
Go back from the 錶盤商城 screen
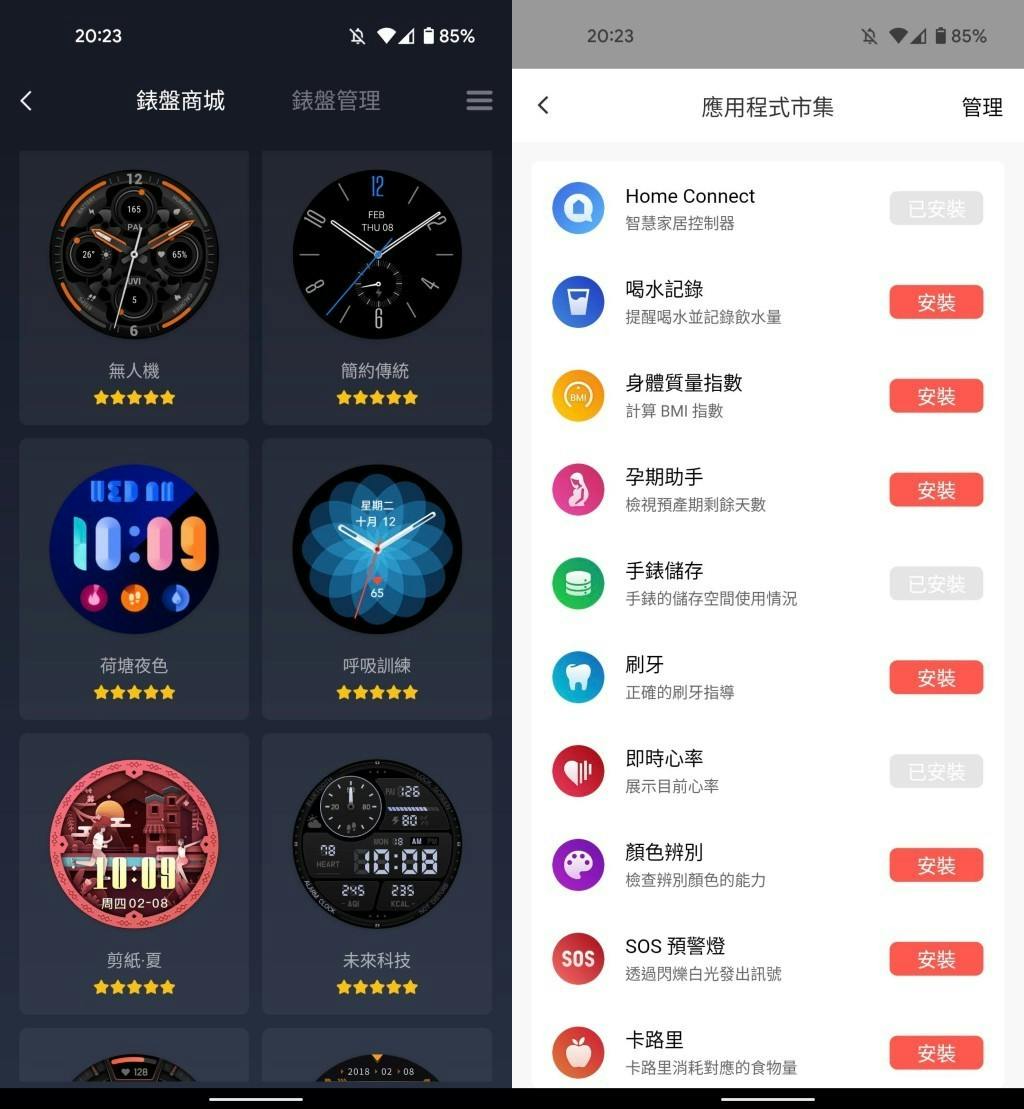[27, 100]
